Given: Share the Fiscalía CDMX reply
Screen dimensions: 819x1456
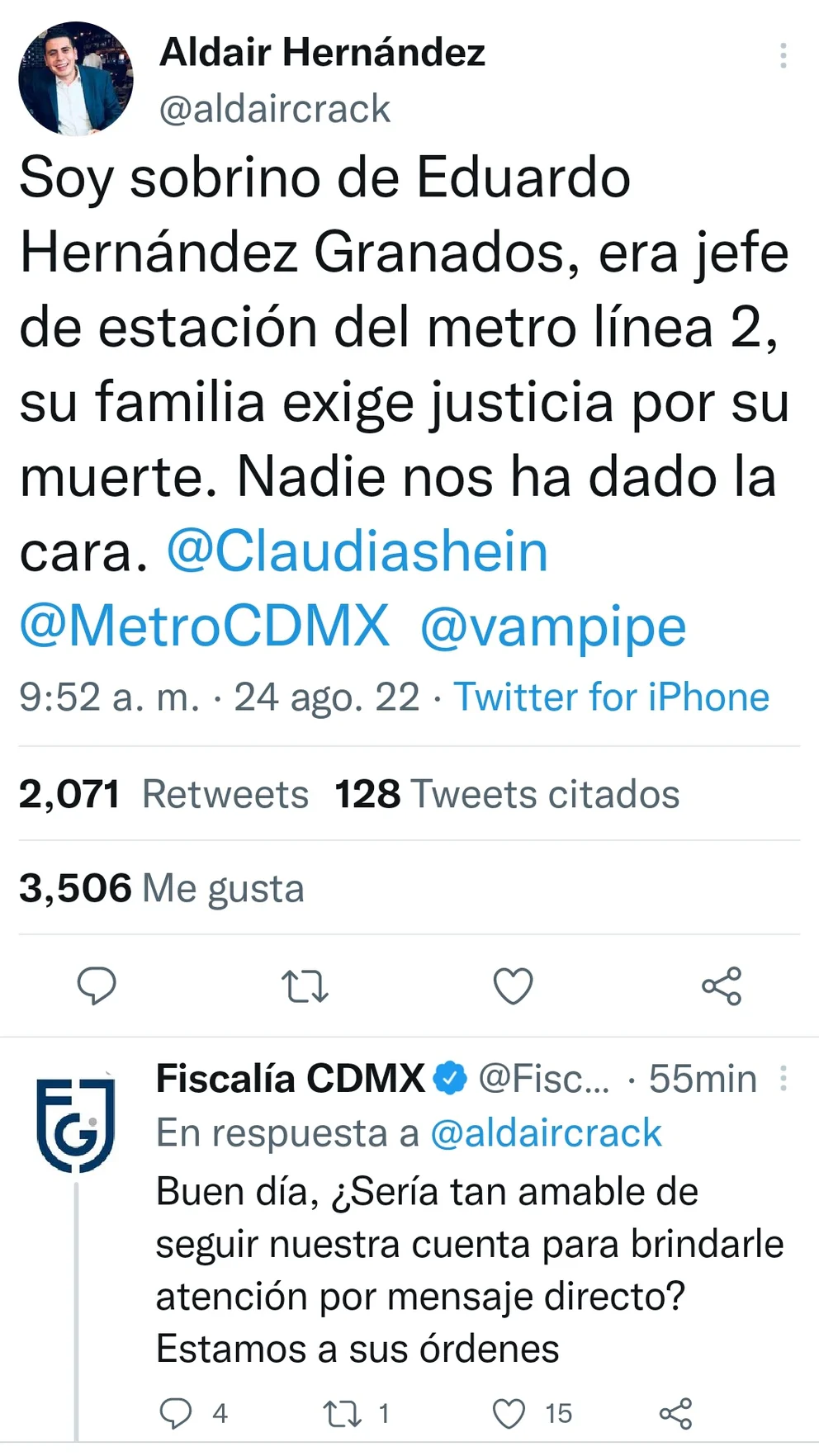Looking at the screenshot, I should 675,1413.
